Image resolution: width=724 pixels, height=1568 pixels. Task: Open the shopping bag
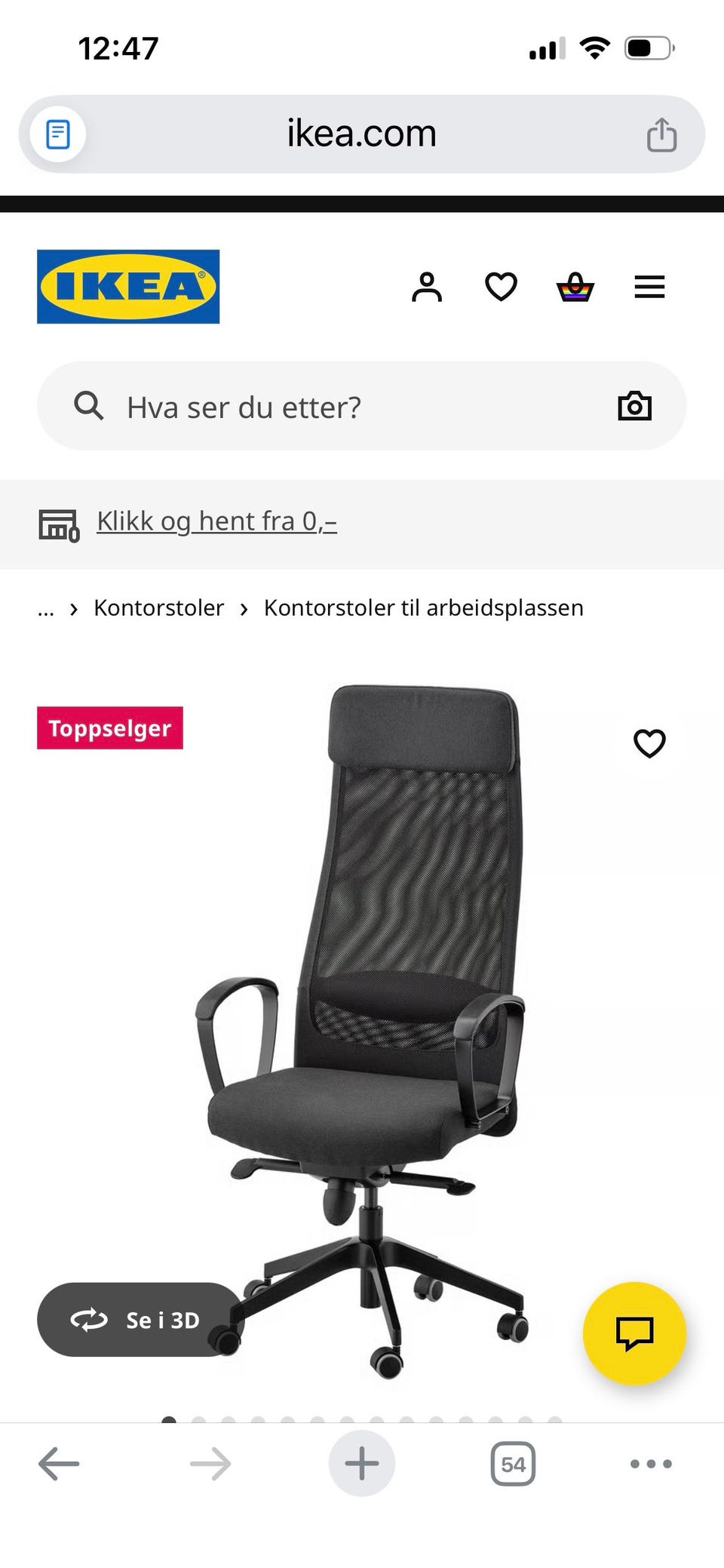[x=575, y=287]
